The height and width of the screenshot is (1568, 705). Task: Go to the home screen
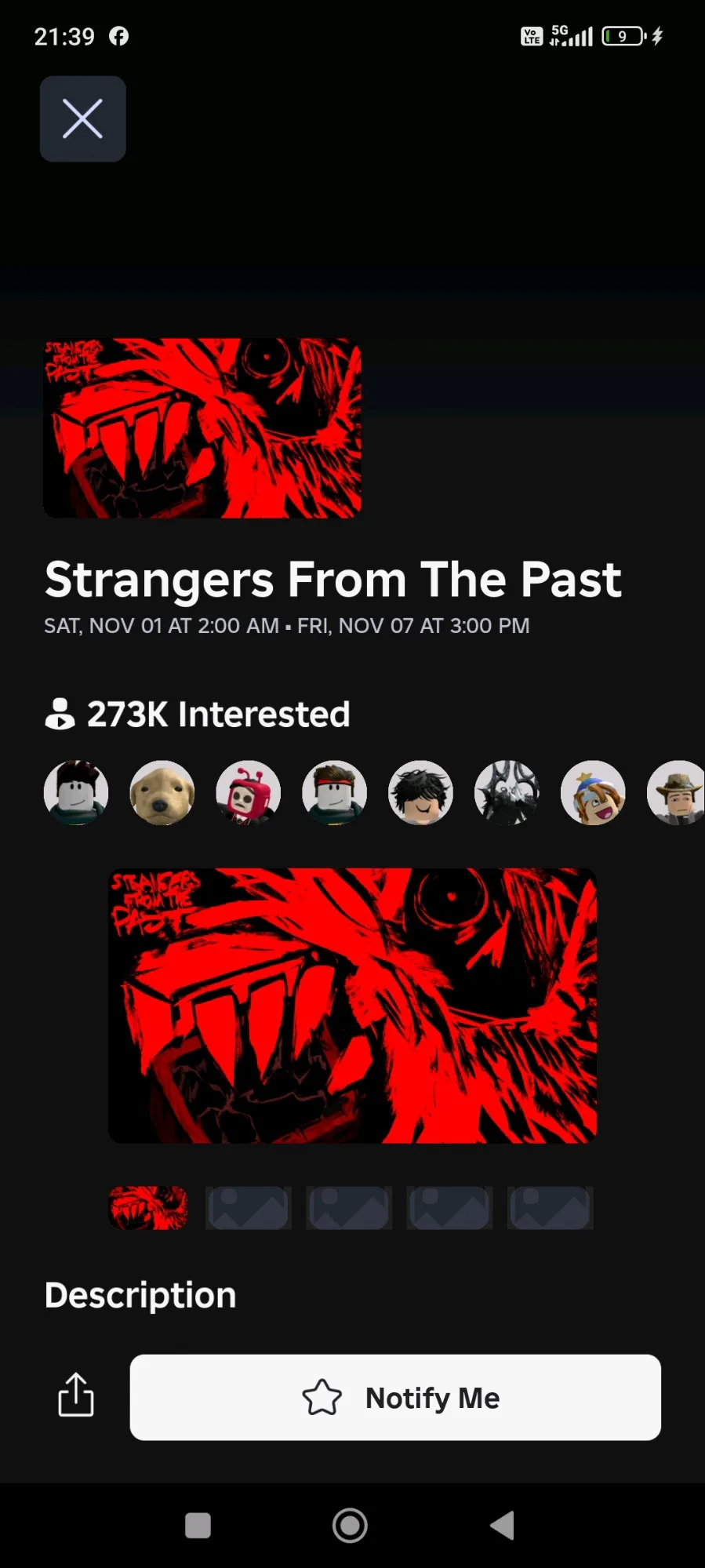point(350,1526)
